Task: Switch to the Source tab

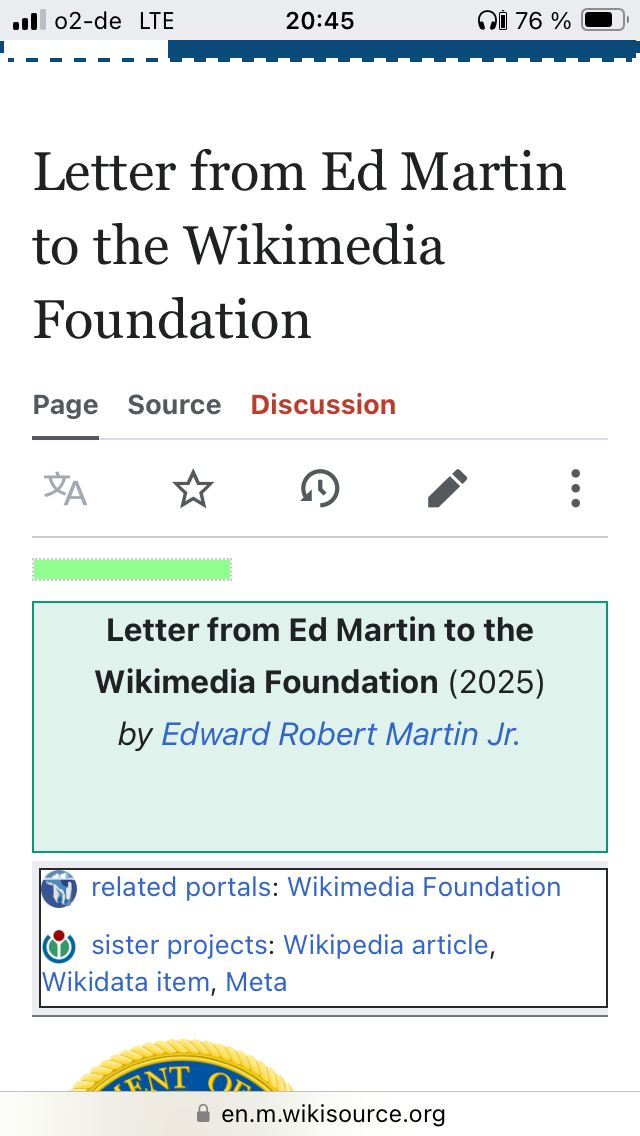Action: point(174,405)
